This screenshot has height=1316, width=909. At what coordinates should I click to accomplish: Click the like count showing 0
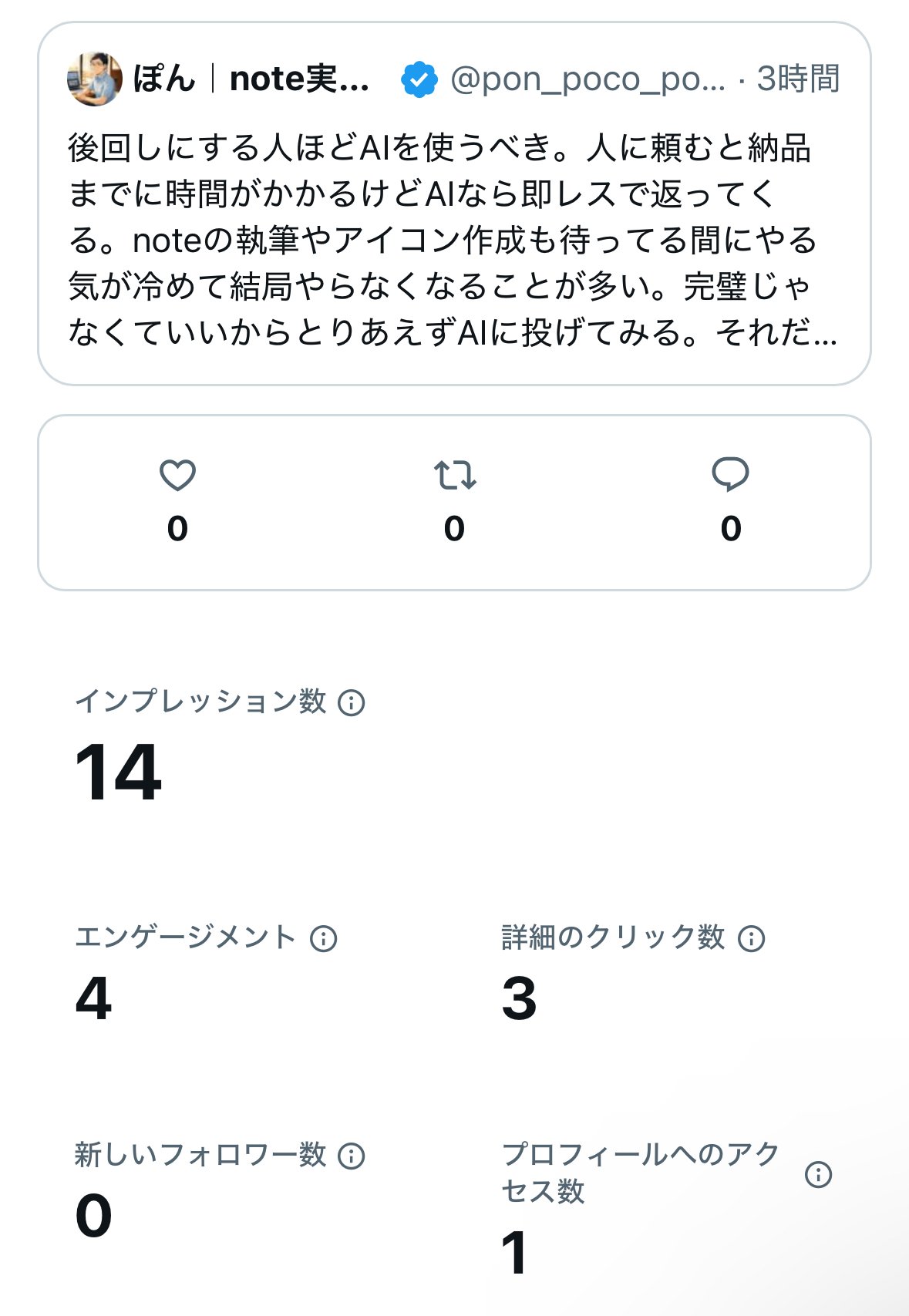click(180, 528)
